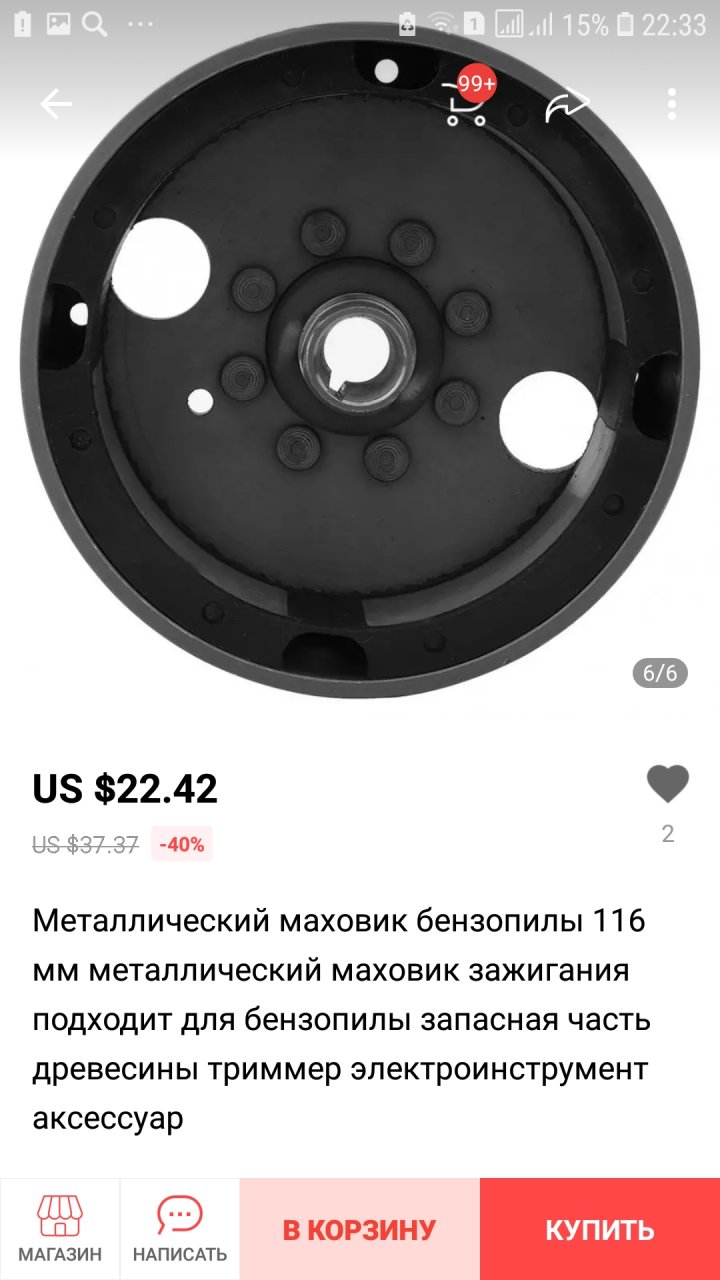Open the shopping cart
The image size is (720, 1280).
pos(466,104)
